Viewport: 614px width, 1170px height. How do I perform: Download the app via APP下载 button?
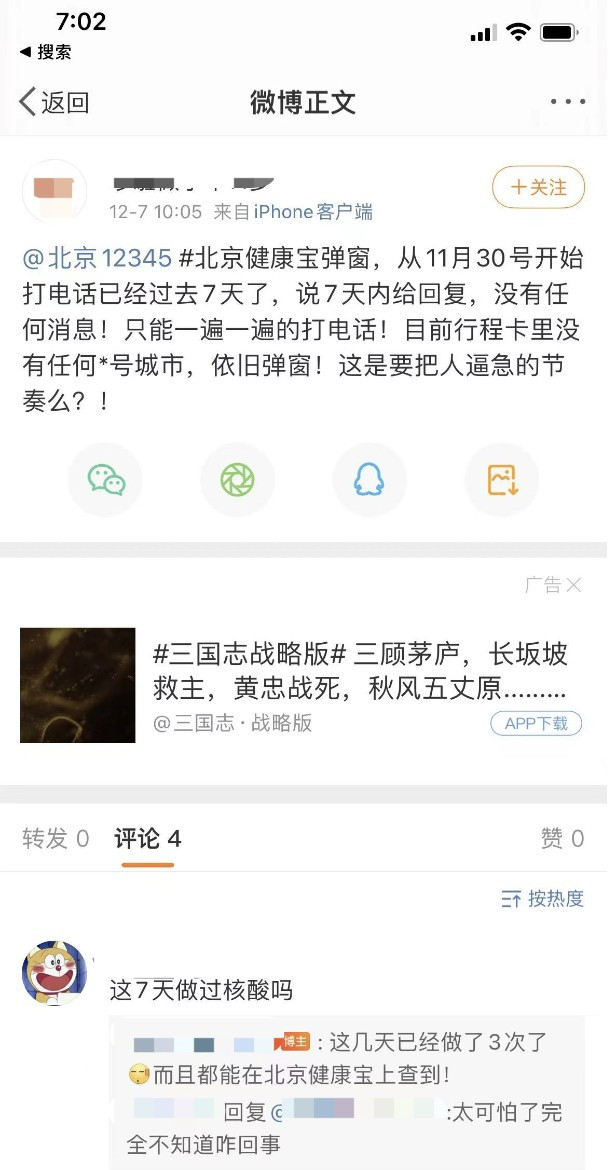pyautogui.click(x=536, y=723)
